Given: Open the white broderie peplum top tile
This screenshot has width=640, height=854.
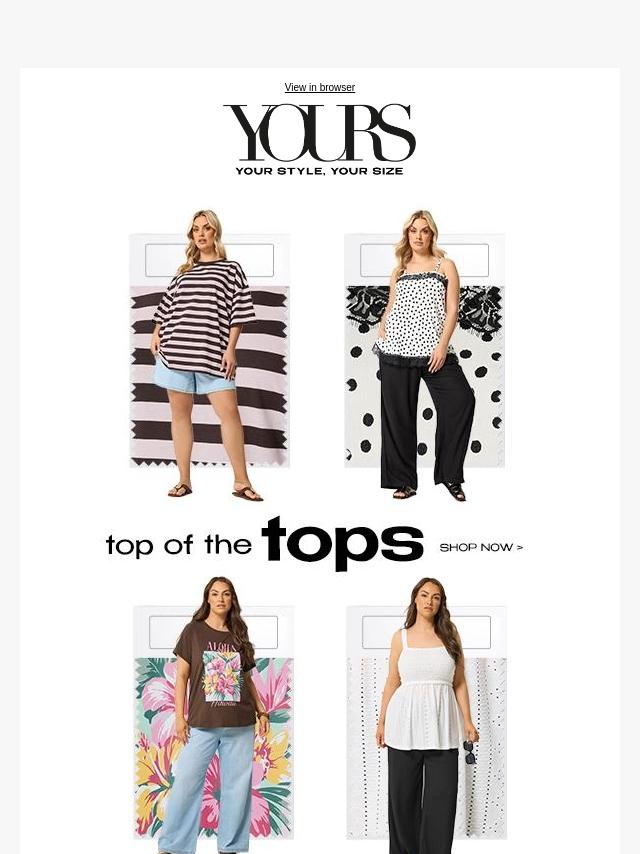Looking at the screenshot, I should pyautogui.click(x=426, y=715).
